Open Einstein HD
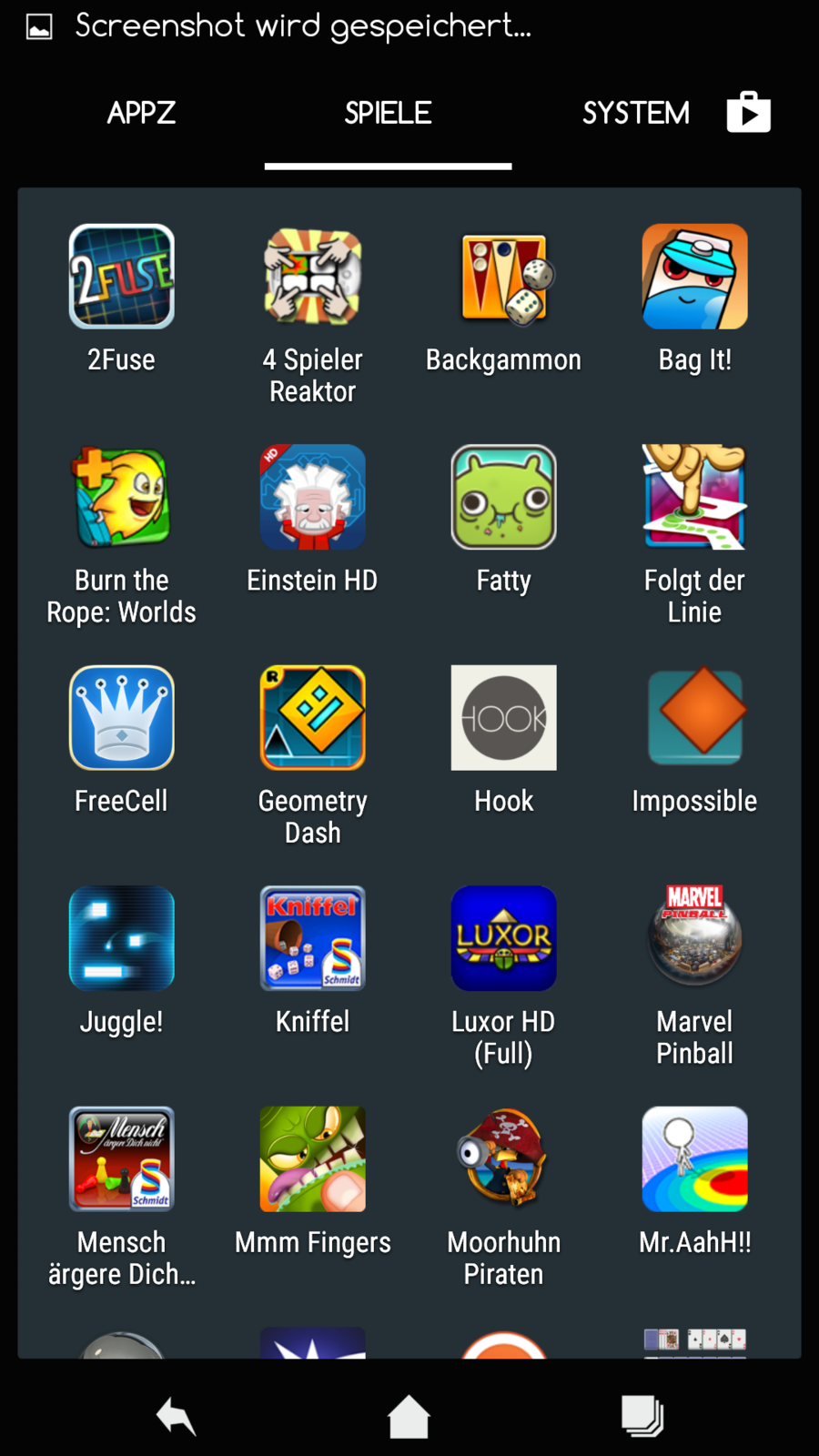 point(313,497)
